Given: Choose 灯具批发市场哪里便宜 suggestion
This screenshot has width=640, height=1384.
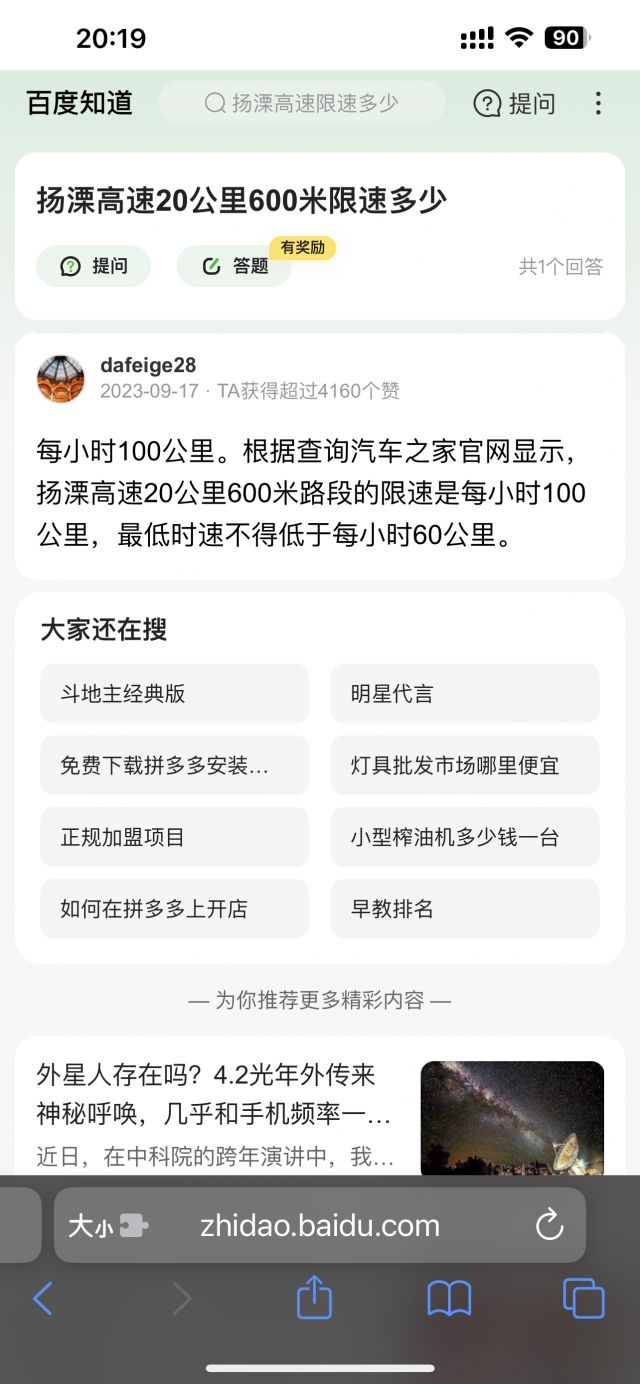Looking at the screenshot, I should [465, 765].
